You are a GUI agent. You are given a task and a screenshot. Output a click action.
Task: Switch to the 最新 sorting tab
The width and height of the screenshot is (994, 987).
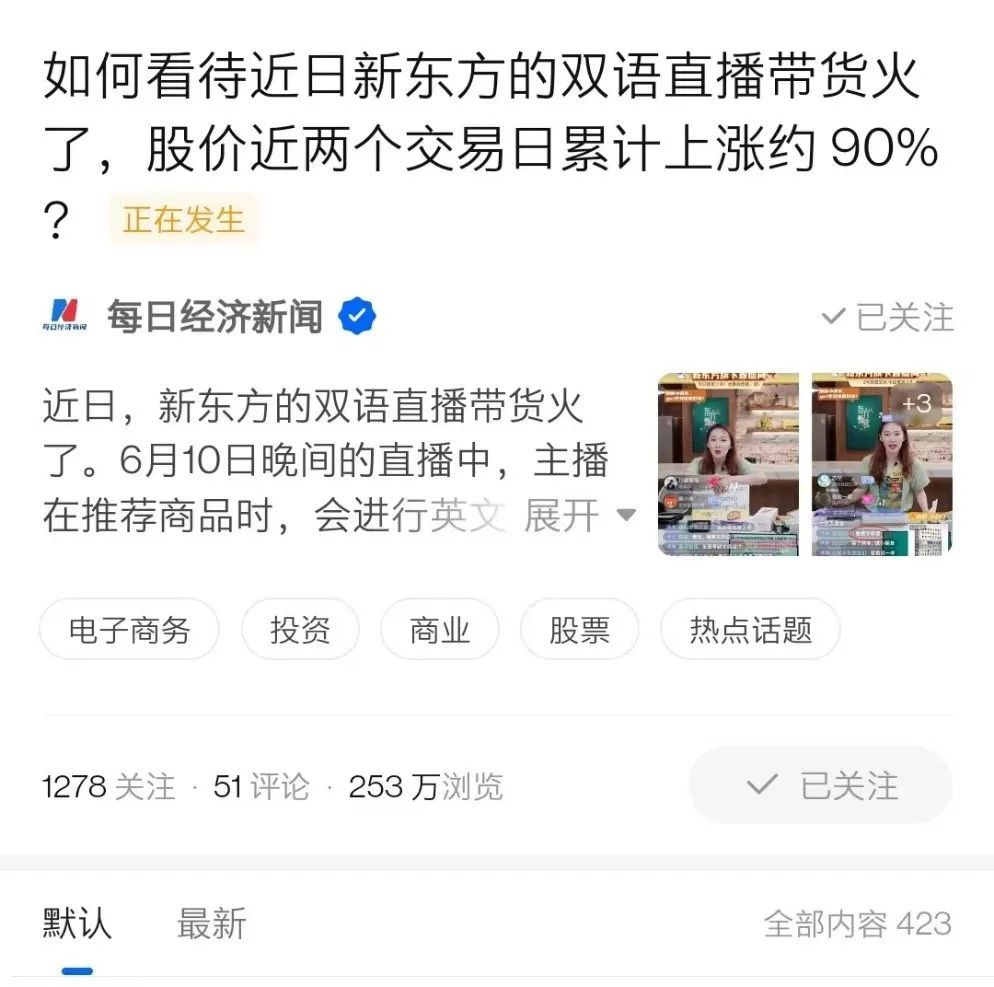pyautogui.click(x=211, y=923)
